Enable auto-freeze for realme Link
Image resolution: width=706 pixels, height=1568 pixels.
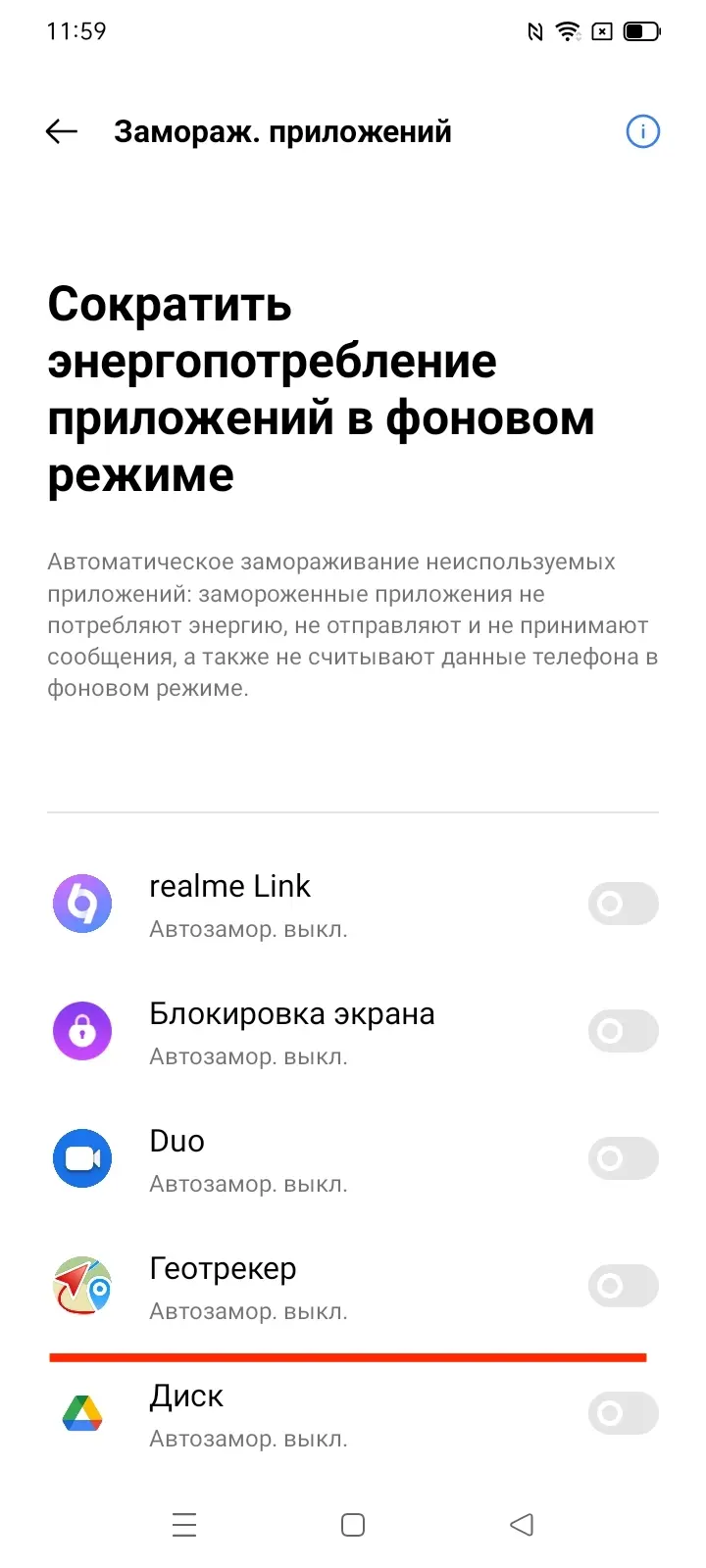(623, 904)
